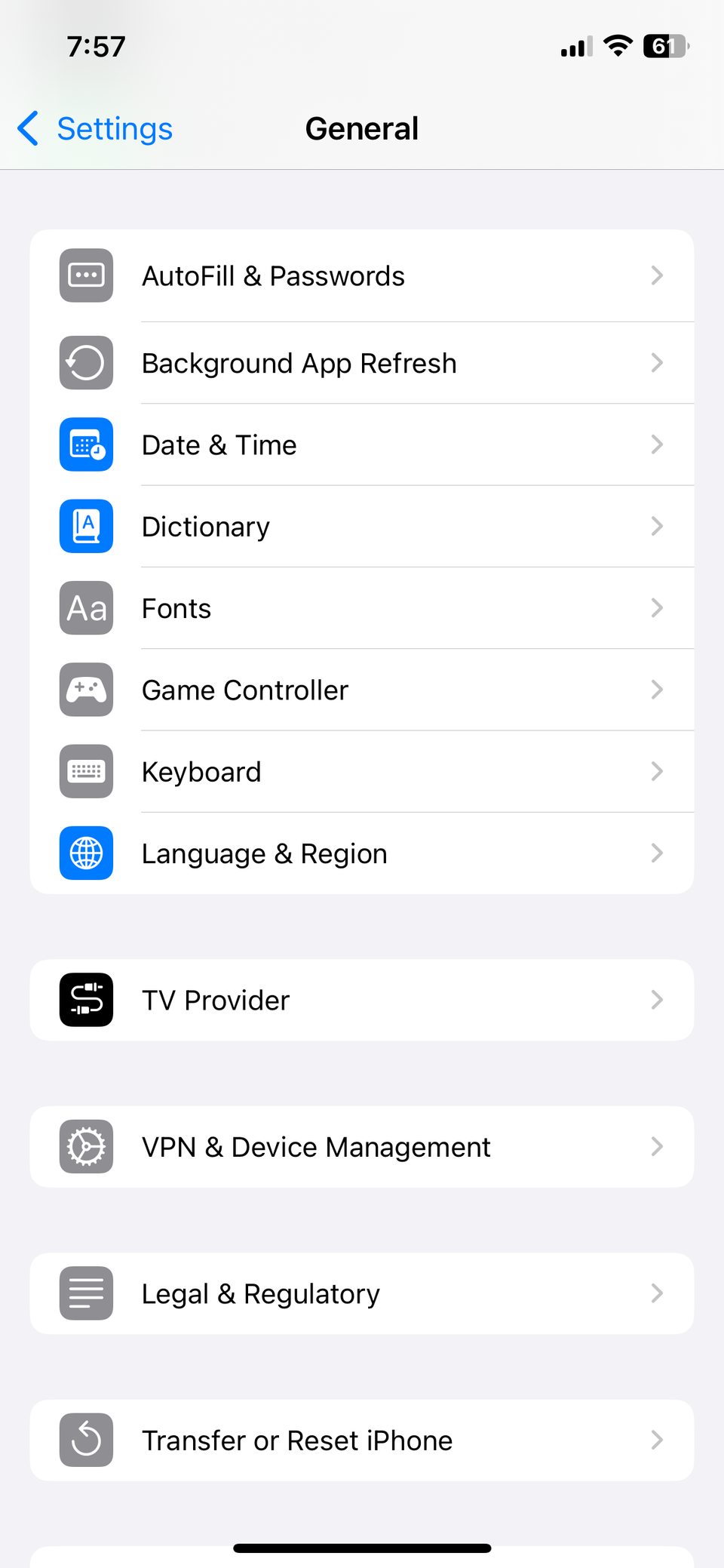Viewport: 724px width, 1568px height.
Task: Select the Date & Time calendar icon
Action: [x=85, y=444]
